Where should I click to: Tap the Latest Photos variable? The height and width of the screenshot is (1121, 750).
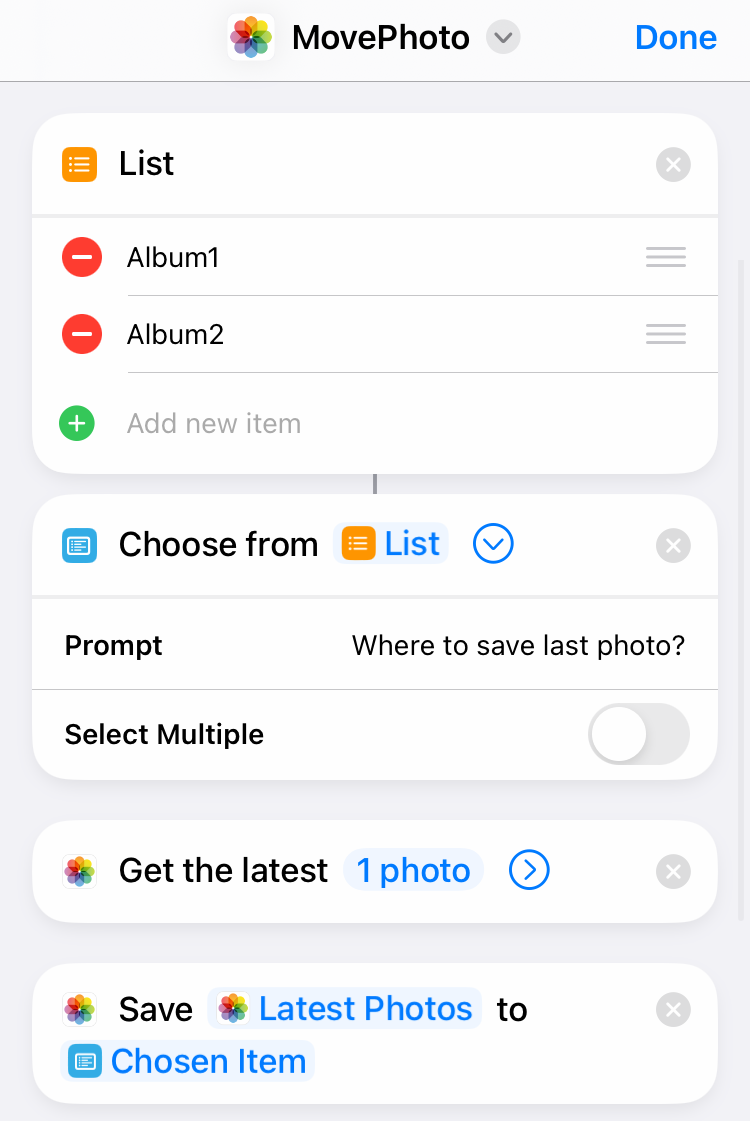tap(345, 1009)
